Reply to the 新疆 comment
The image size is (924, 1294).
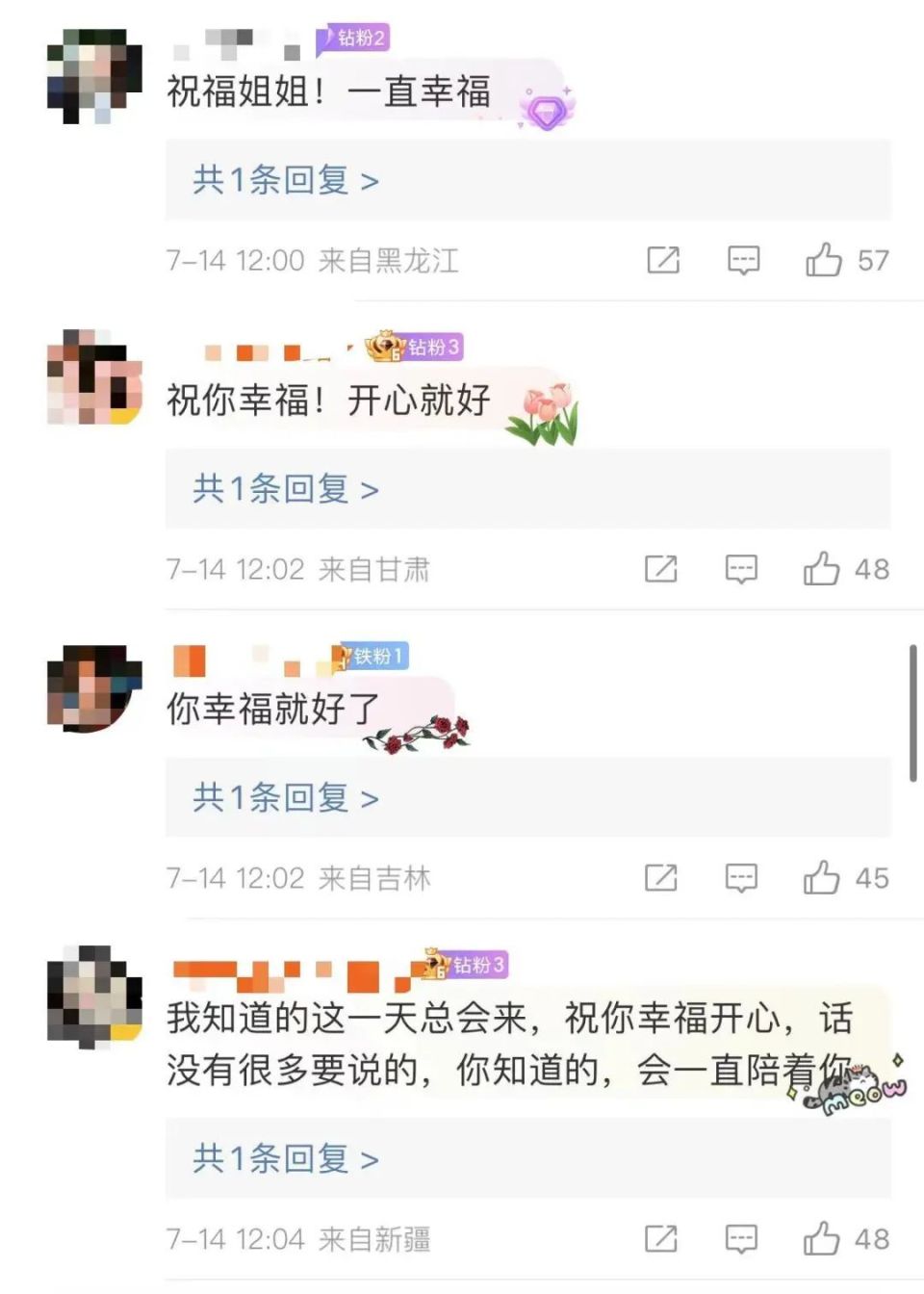[741, 1239]
